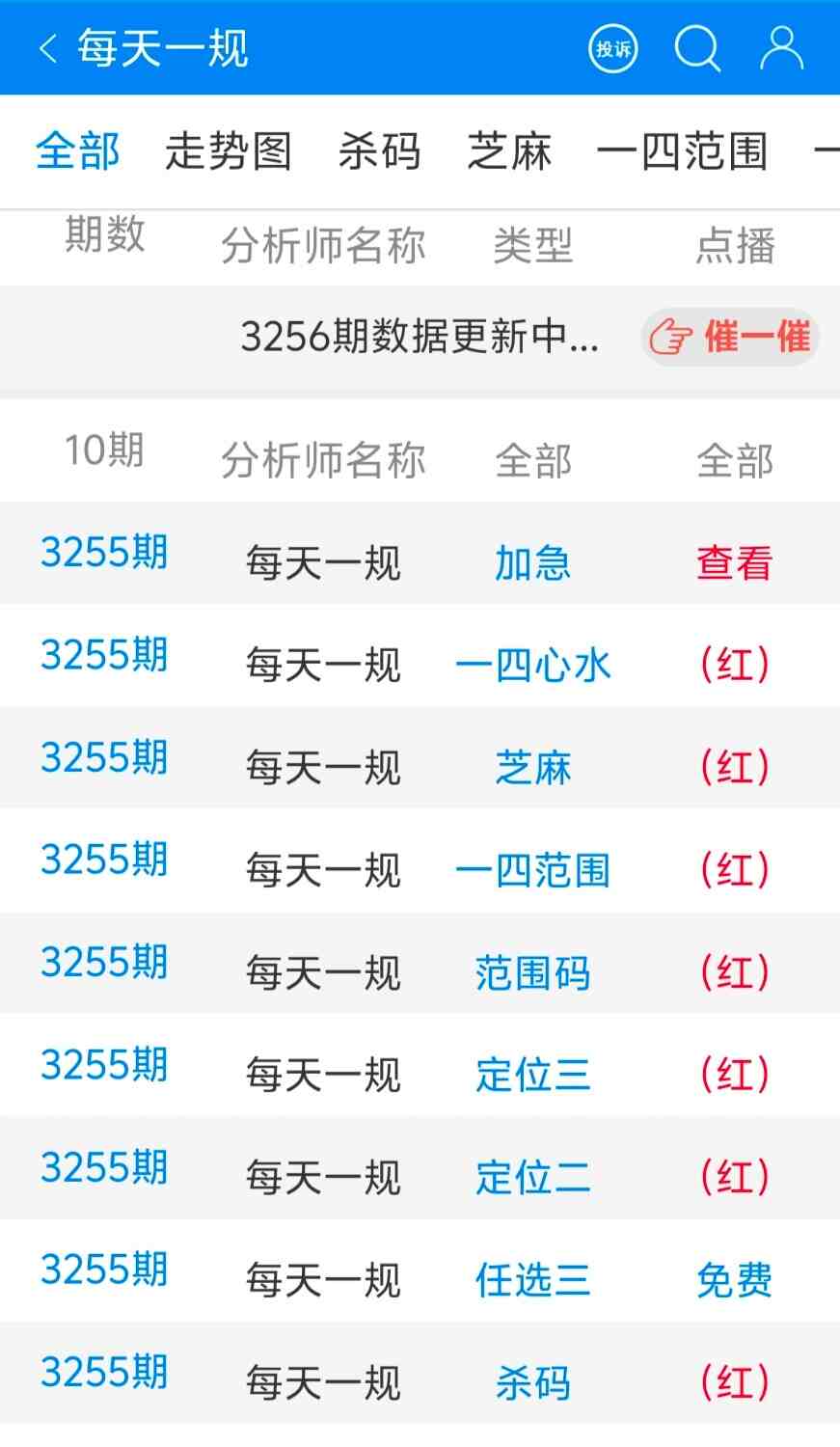Screen dimensions: 840x1447
Task: Open the 3255期 一四范围 row
Action: (532, 871)
